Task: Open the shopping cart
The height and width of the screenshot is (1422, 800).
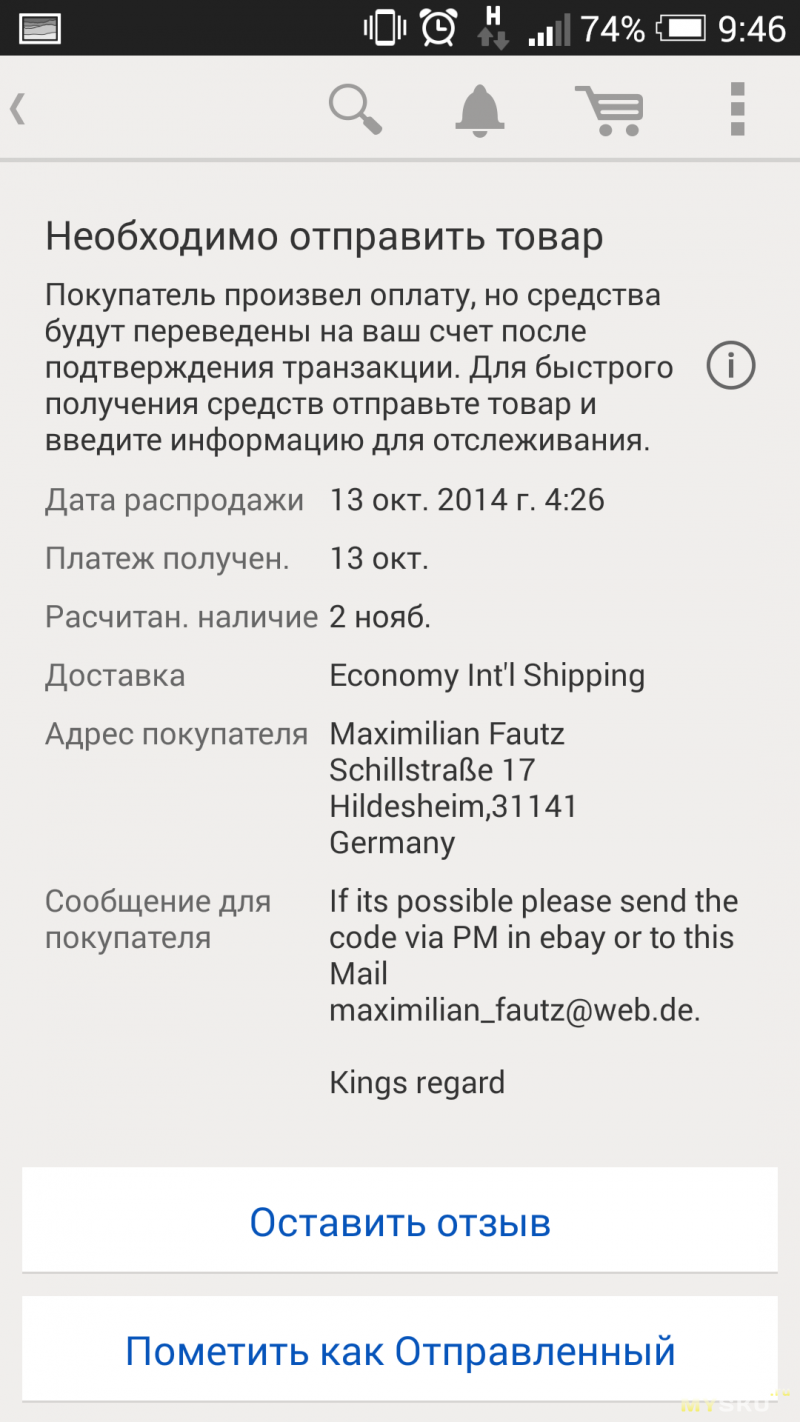Action: point(608,108)
